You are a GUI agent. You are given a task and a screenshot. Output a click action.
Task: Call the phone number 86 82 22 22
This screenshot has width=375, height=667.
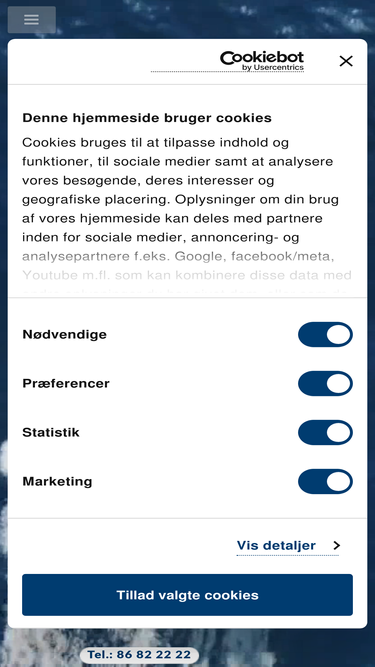pos(139,654)
